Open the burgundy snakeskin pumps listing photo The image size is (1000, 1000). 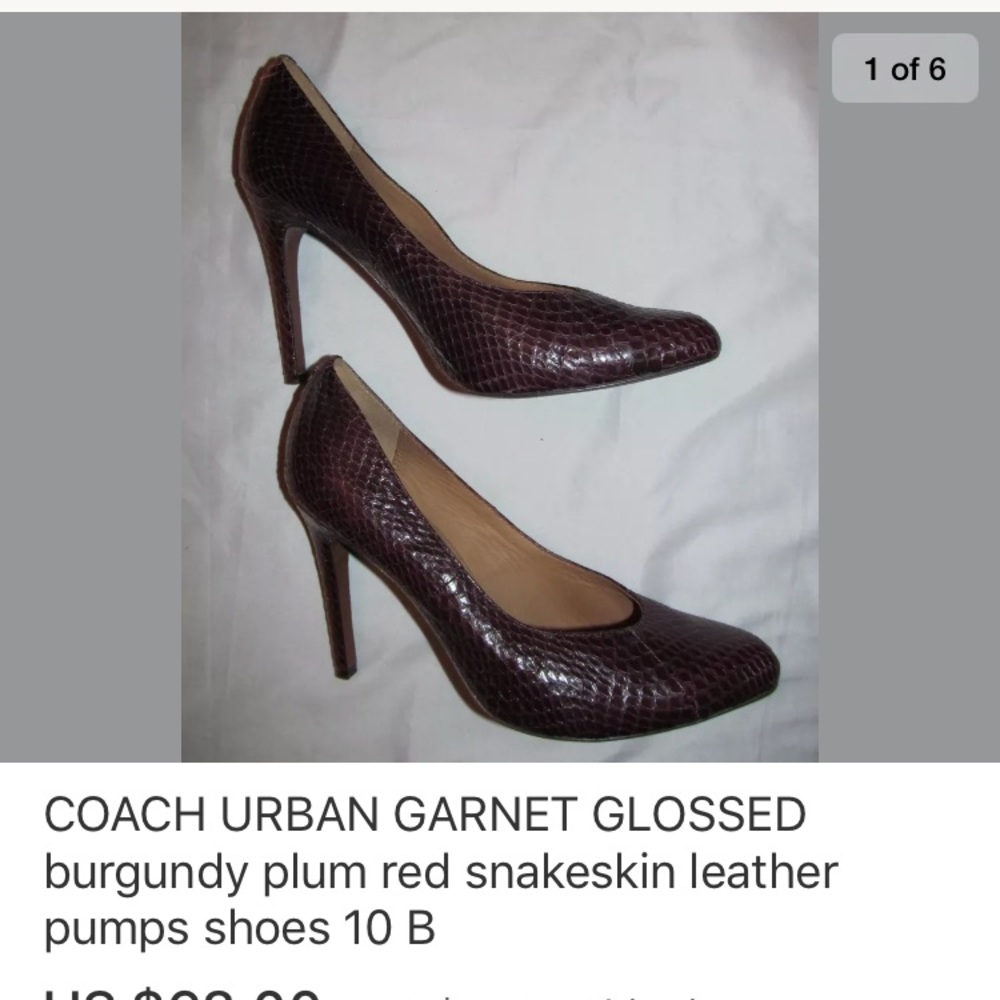pyautogui.click(x=500, y=390)
